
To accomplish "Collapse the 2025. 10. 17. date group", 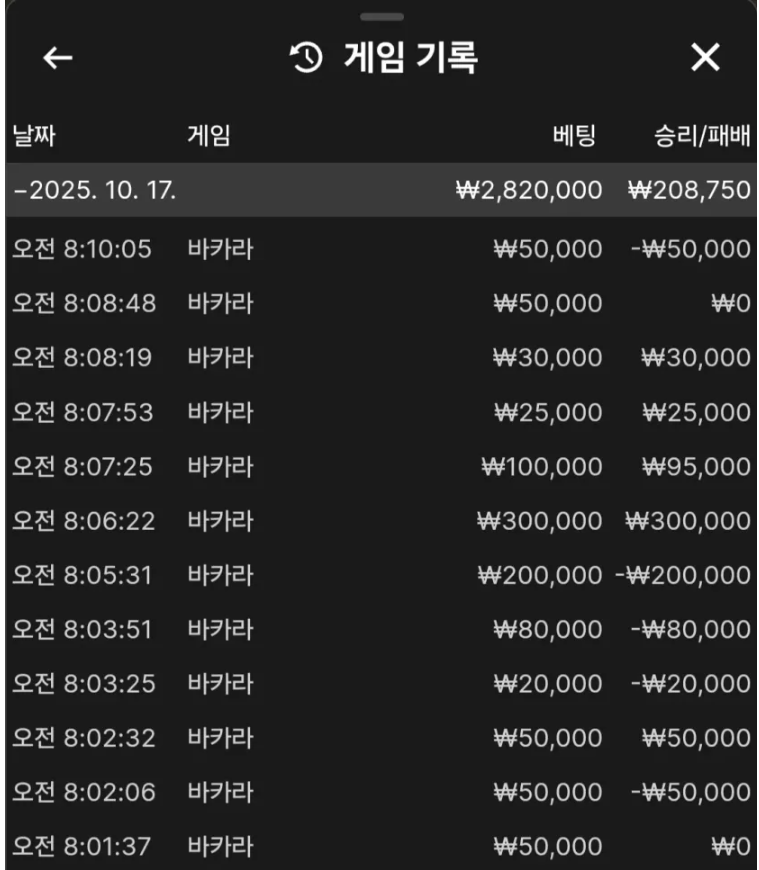I will pos(96,190).
